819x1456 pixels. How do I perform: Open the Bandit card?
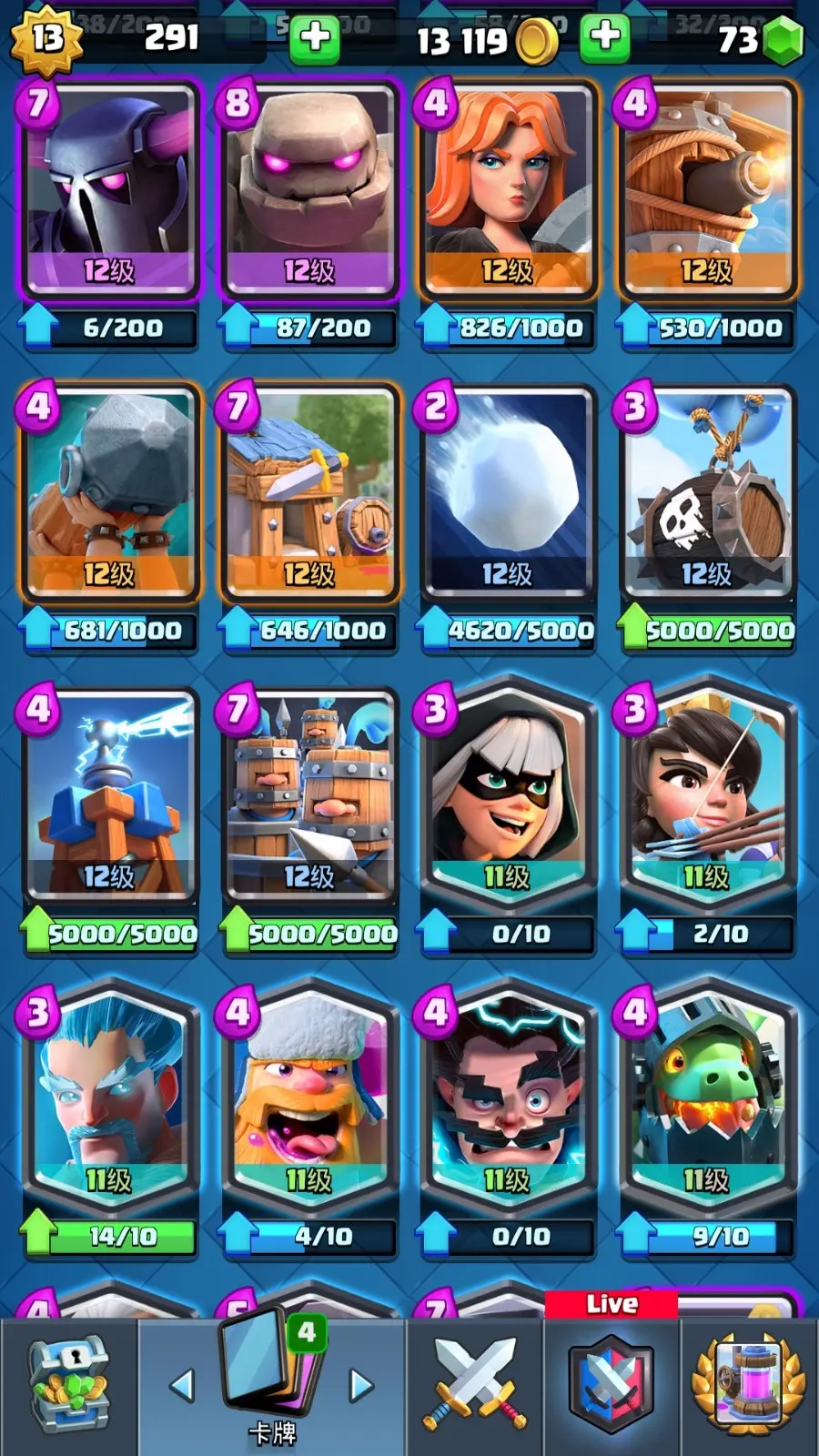point(508,792)
